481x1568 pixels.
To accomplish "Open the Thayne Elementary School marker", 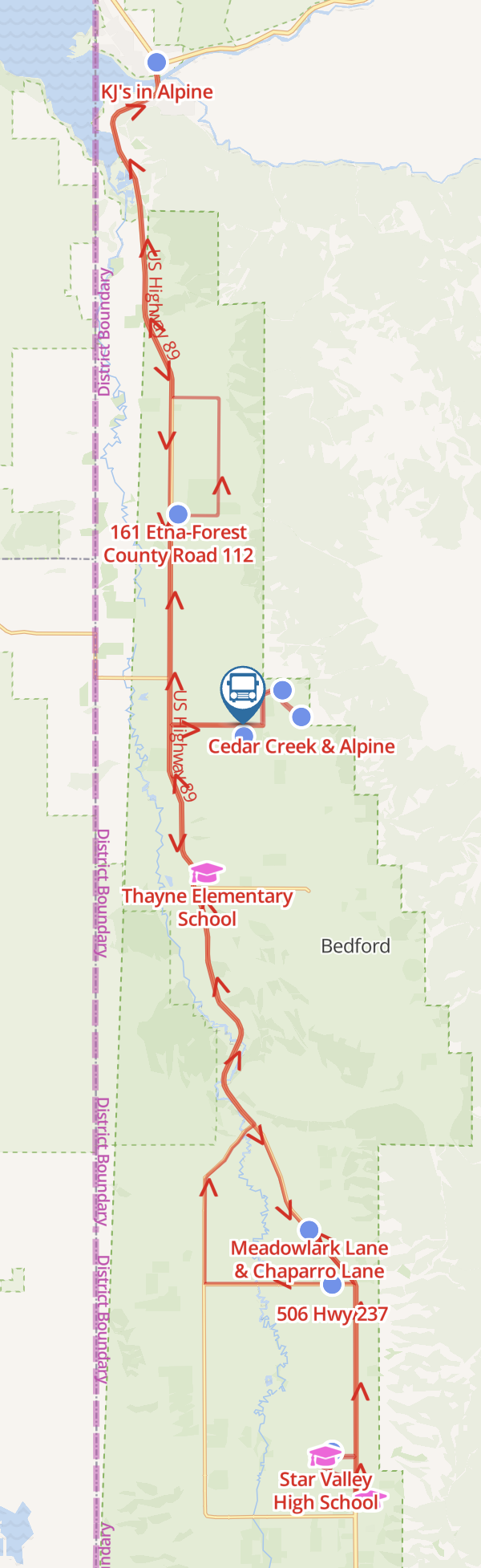I will pos(206,872).
